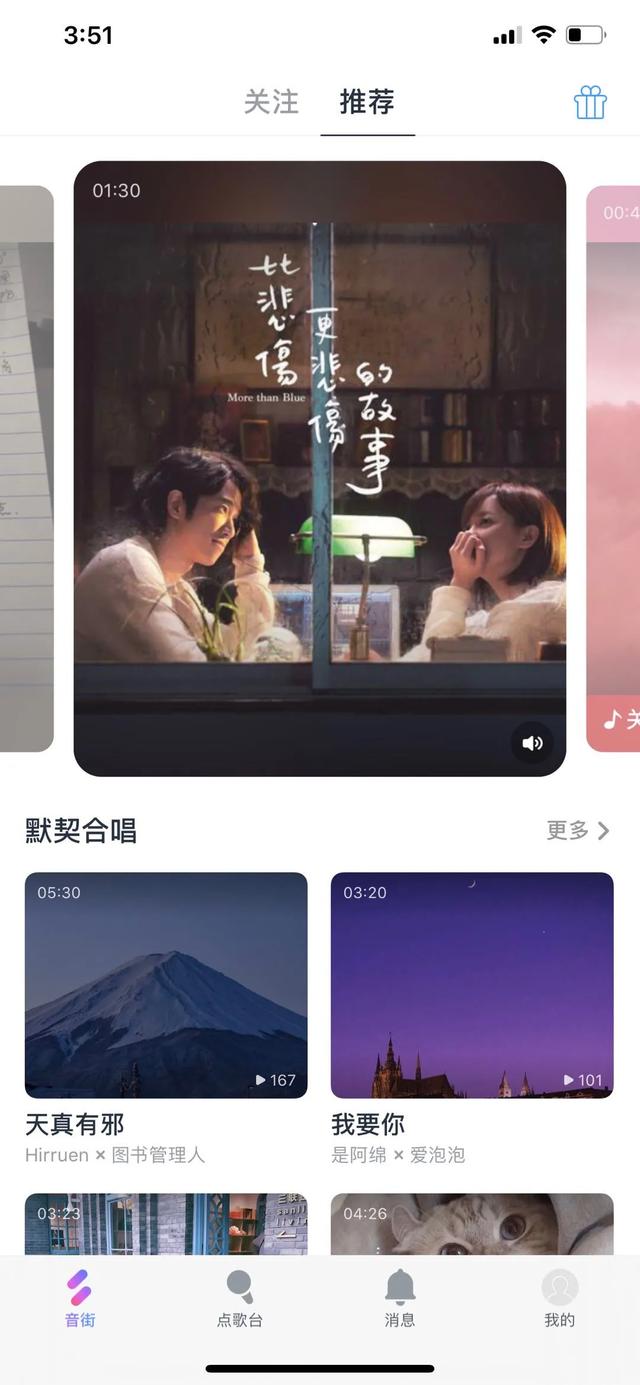
Task: Open the 03:23 storefront video tile
Action: coord(166,1224)
